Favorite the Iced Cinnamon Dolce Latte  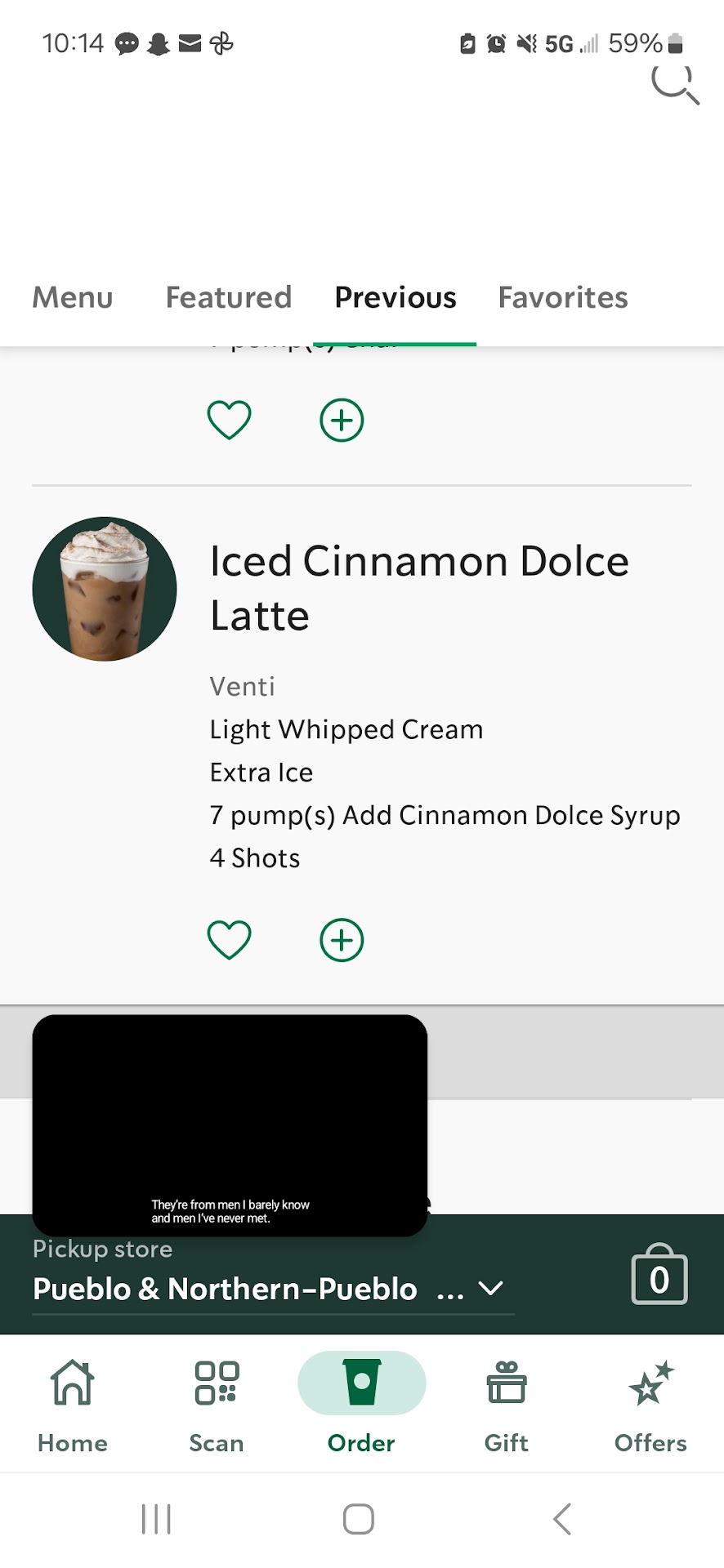coord(230,939)
